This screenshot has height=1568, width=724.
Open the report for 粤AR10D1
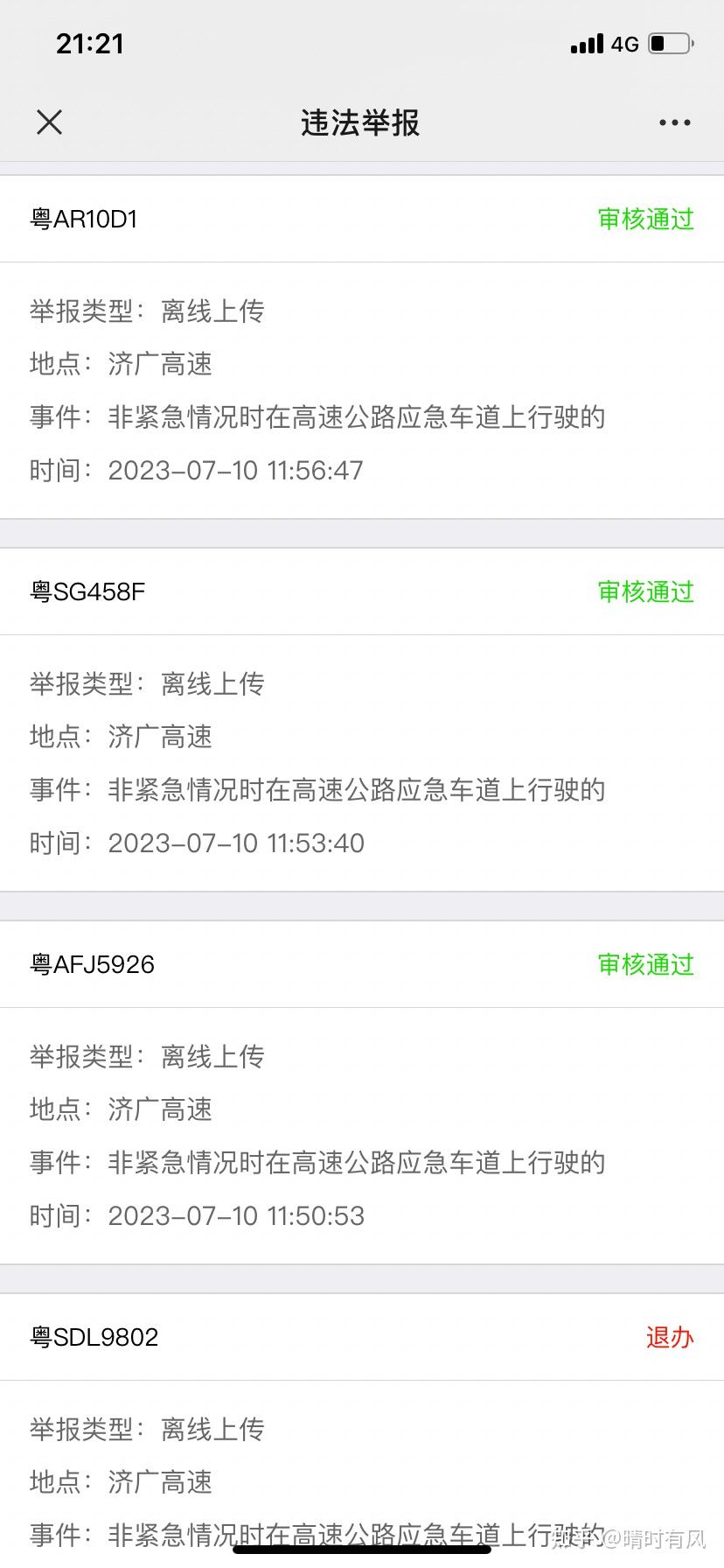(362, 346)
